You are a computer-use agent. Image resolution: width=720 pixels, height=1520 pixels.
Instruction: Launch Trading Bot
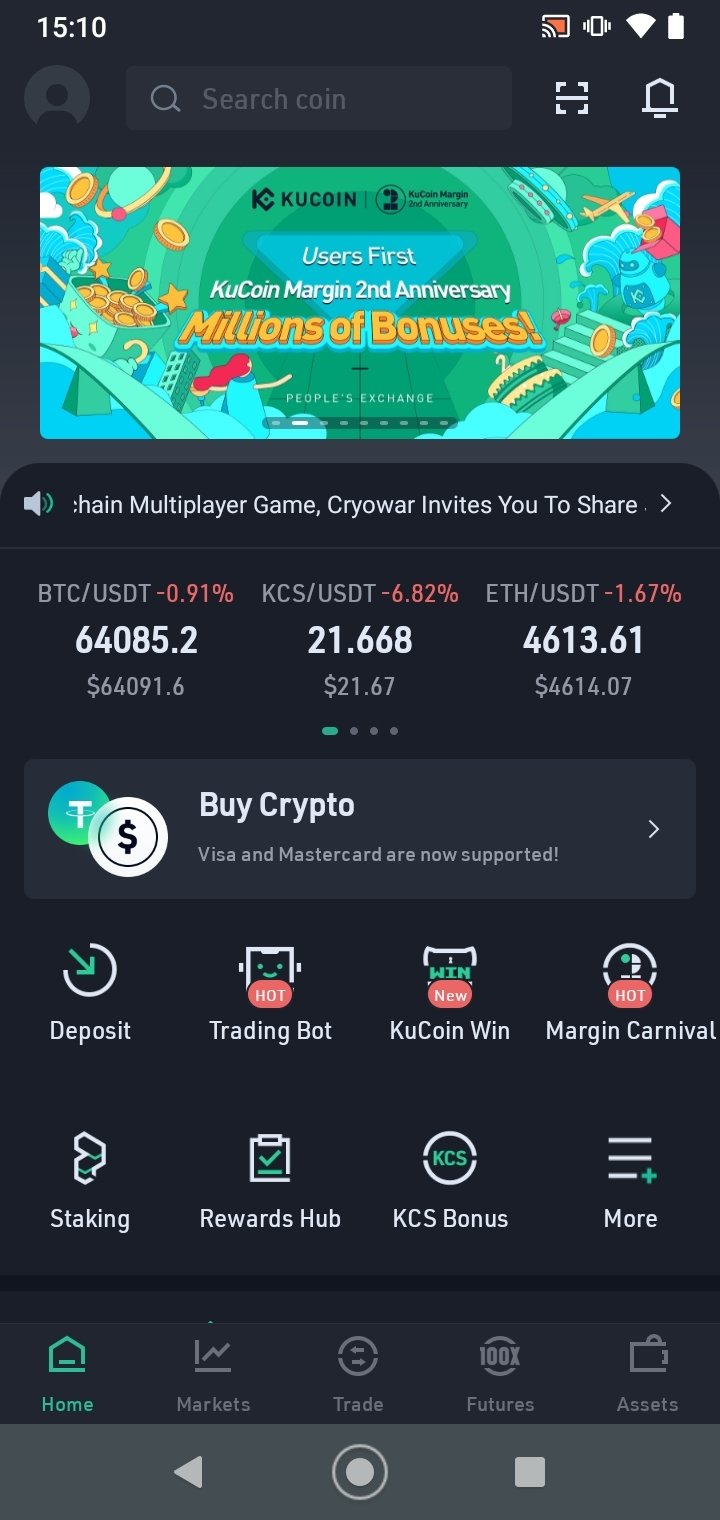click(x=270, y=992)
